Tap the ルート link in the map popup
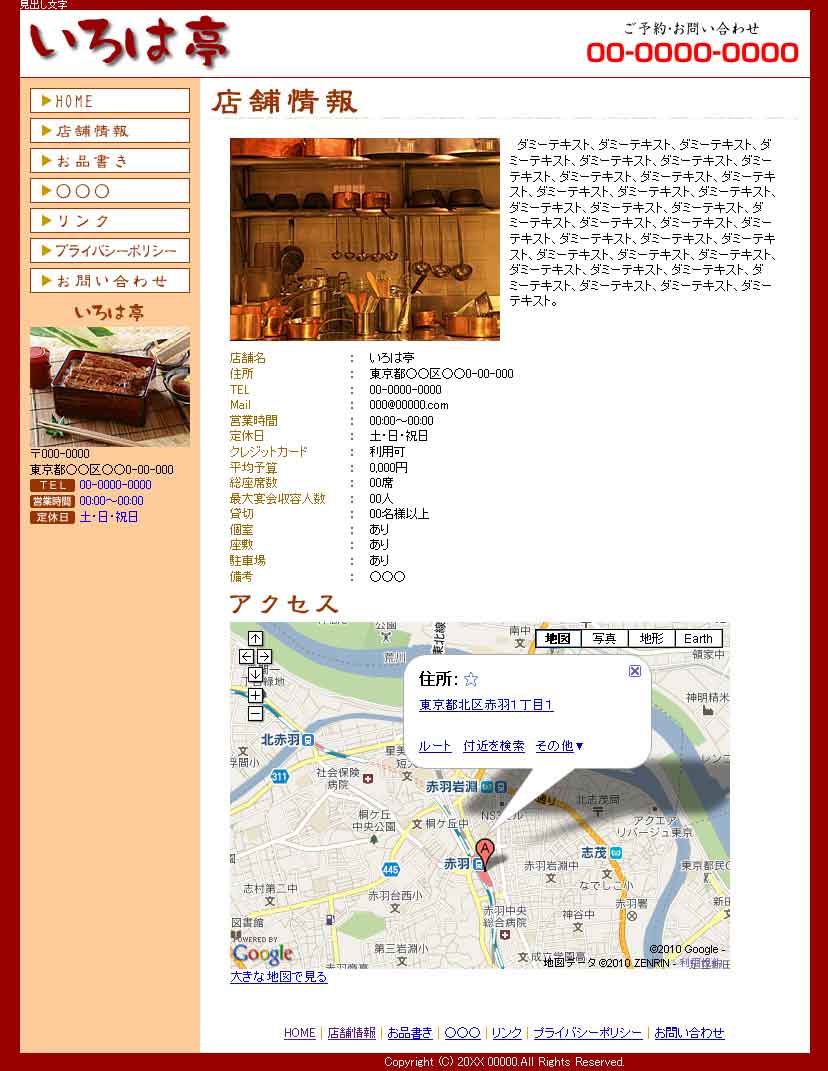 point(435,746)
